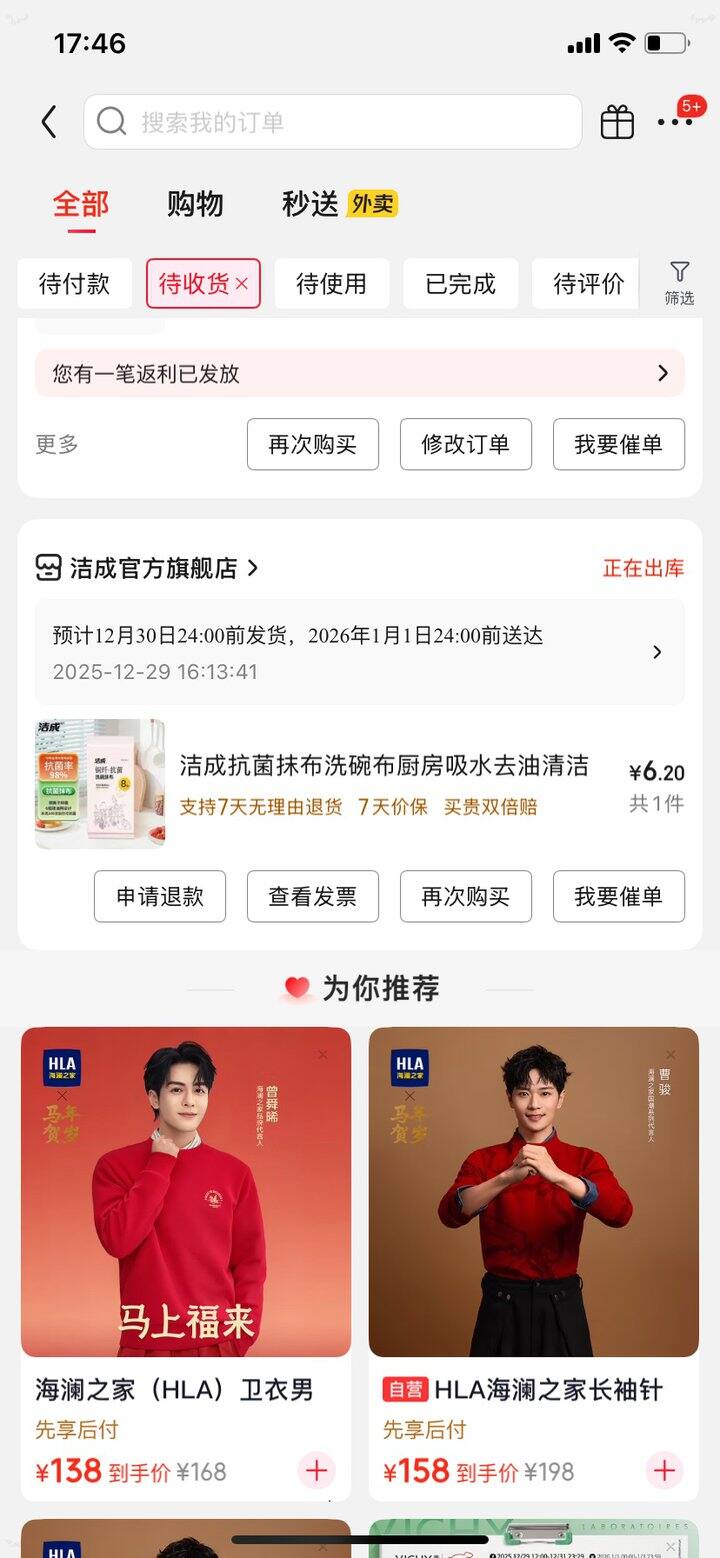Tap 修改订单 to modify the order
720x1558 pixels.
(x=465, y=444)
